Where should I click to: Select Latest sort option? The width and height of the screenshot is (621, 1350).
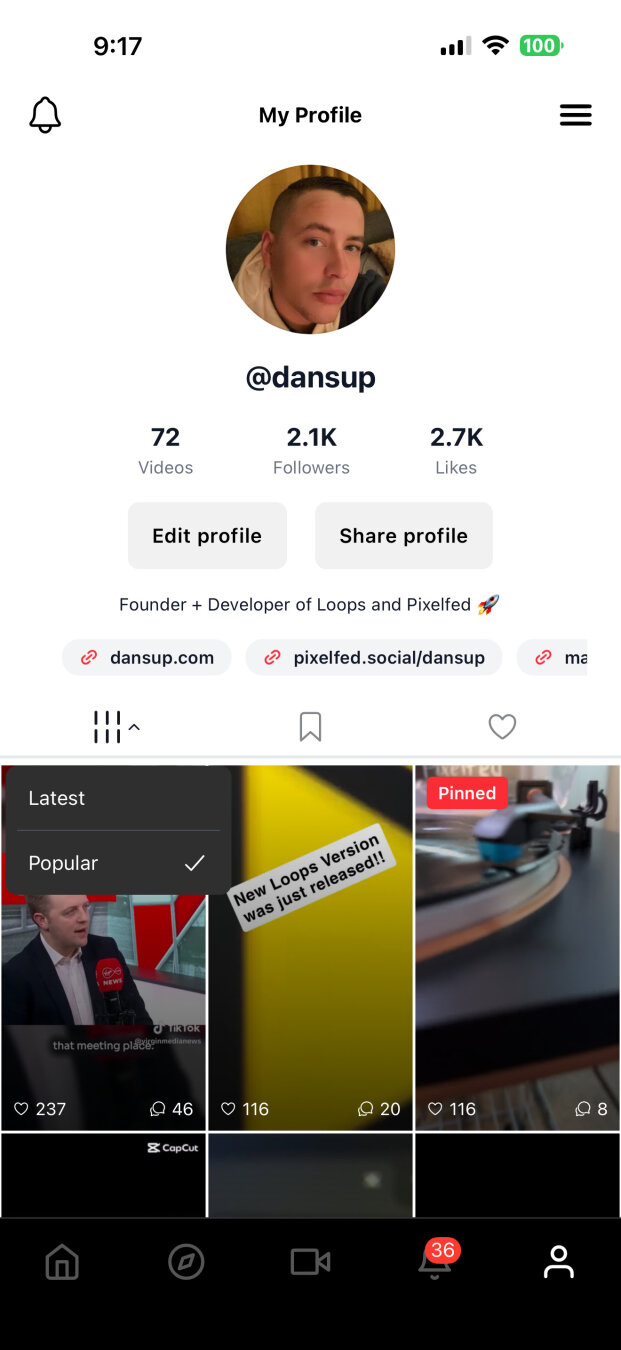click(x=117, y=798)
